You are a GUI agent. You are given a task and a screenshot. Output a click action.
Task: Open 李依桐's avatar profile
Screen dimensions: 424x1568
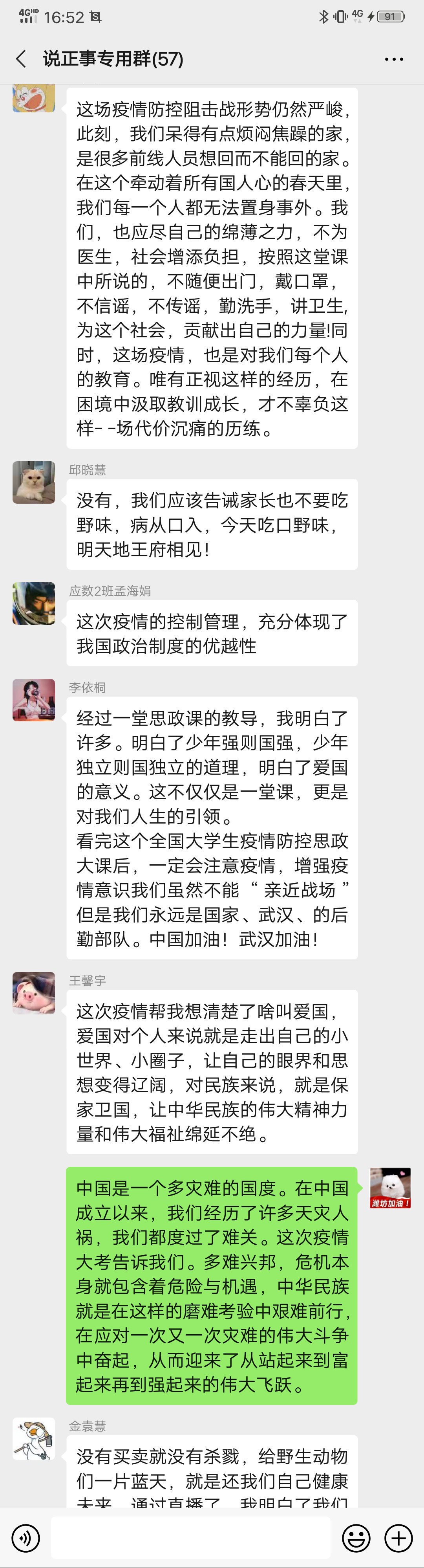coord(34,700)
